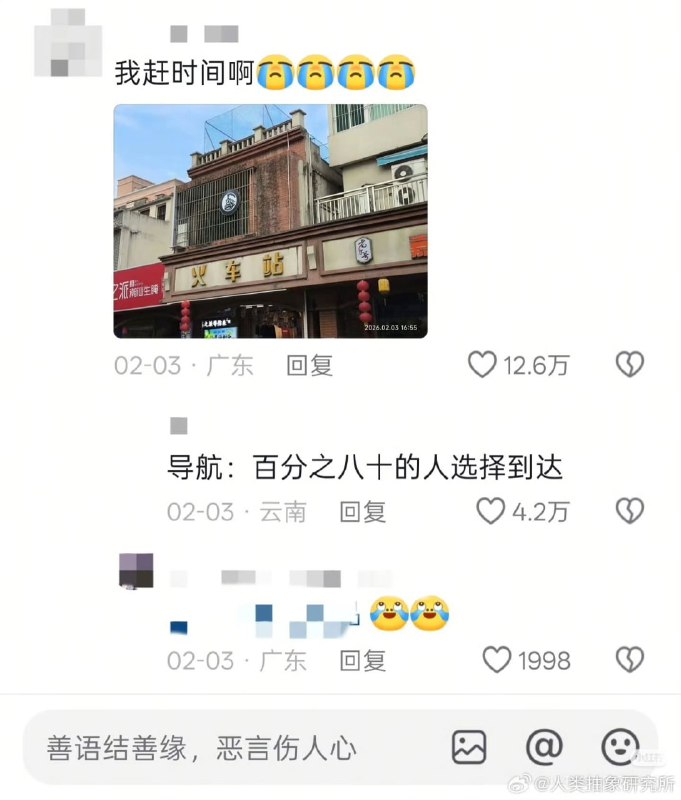Viewport: 681px width, 800px height.
Task: Like the 导航 comment with 4.2万 likes
Action: pos(490,512)
